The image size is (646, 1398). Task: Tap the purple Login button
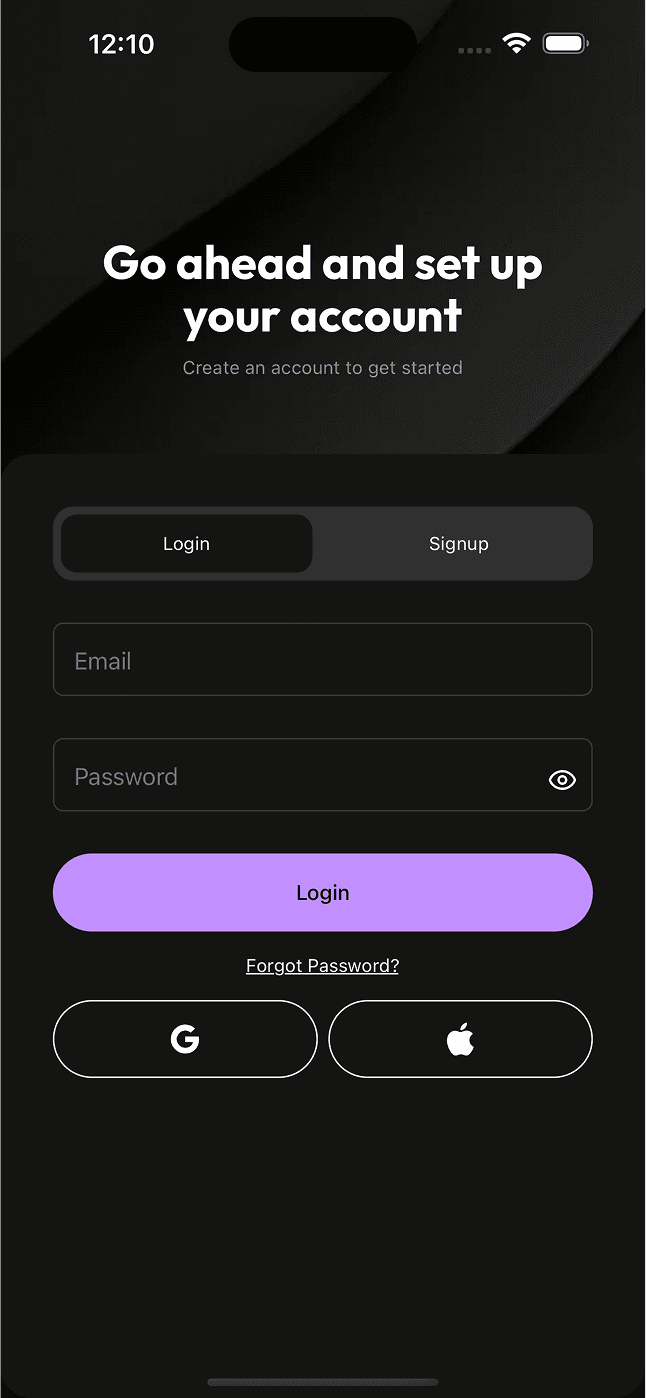(322, 893)
